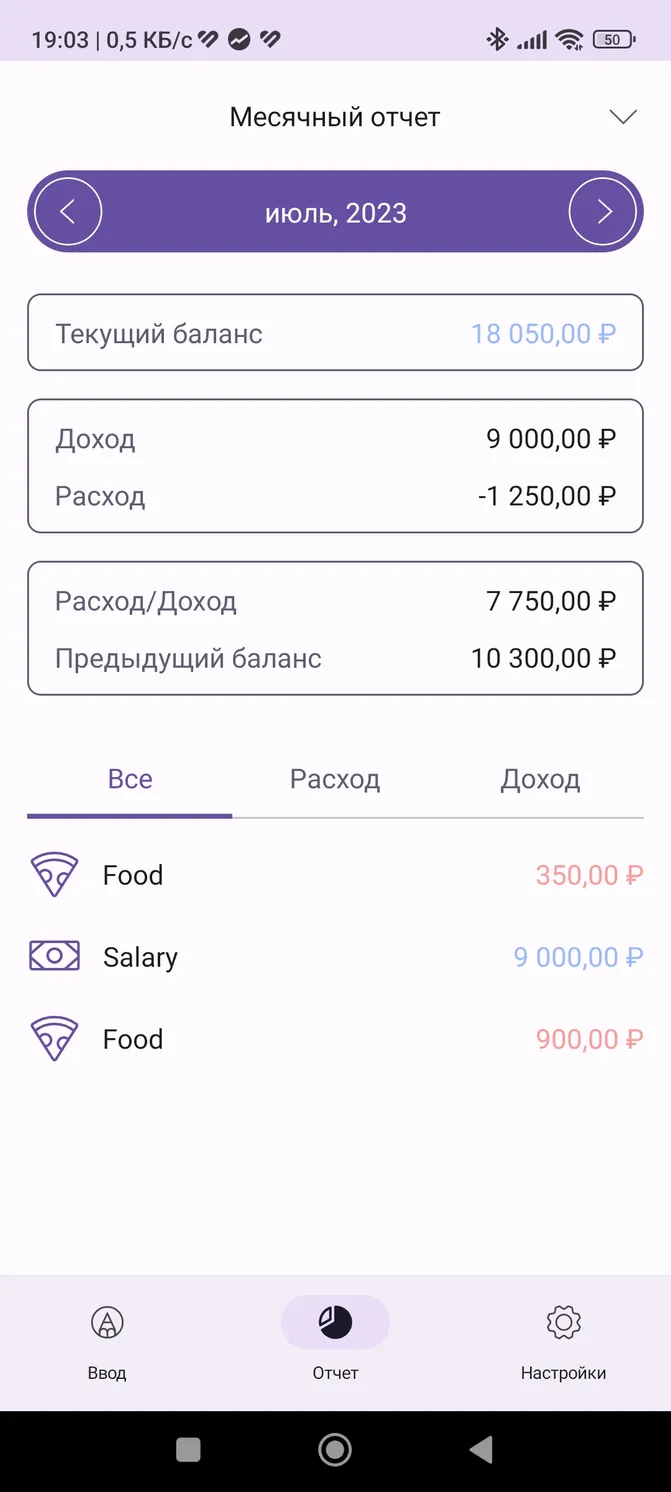Switch to the Расход tab
The height and width of the screenshot is (1492, 671).
(x=335, y=779)
